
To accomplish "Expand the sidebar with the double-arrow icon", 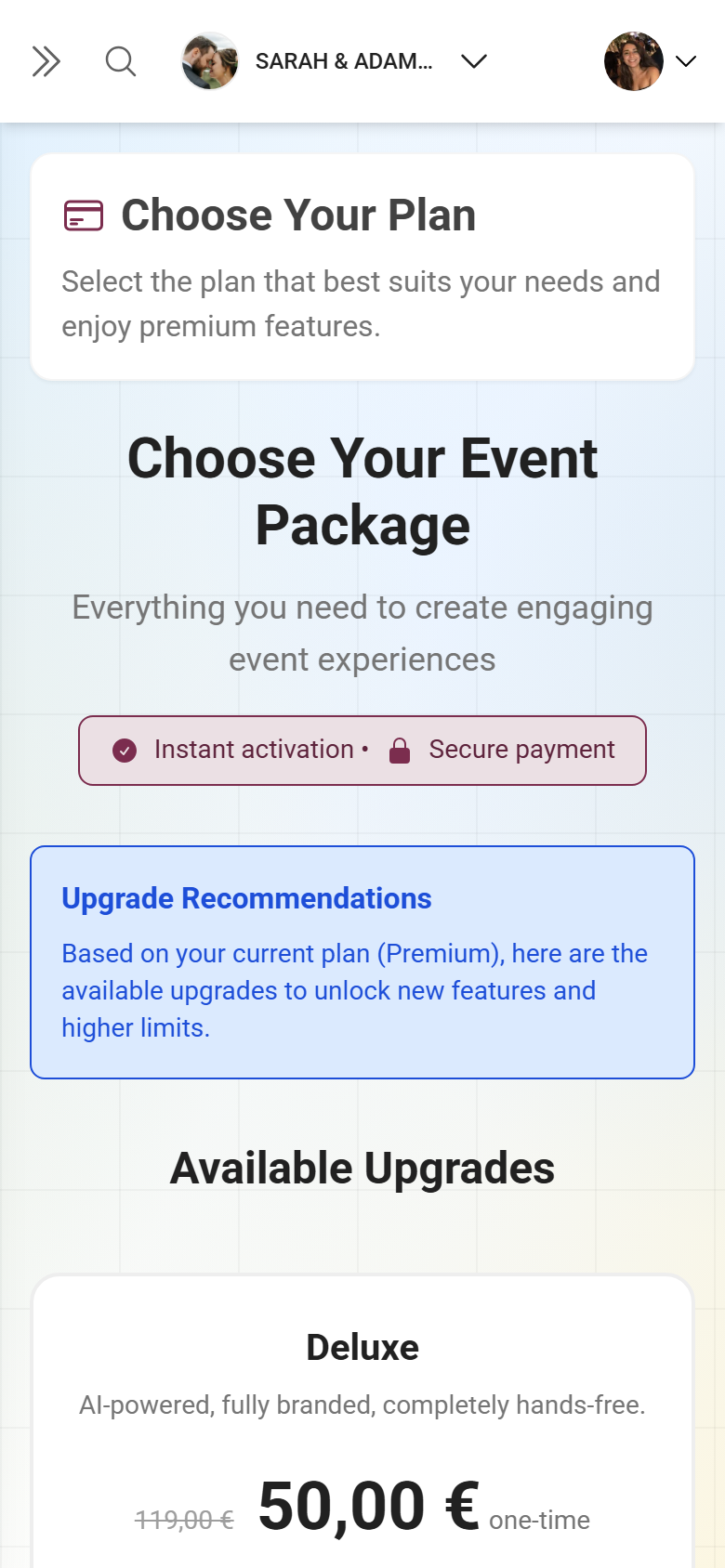I will tap(46, 61).
